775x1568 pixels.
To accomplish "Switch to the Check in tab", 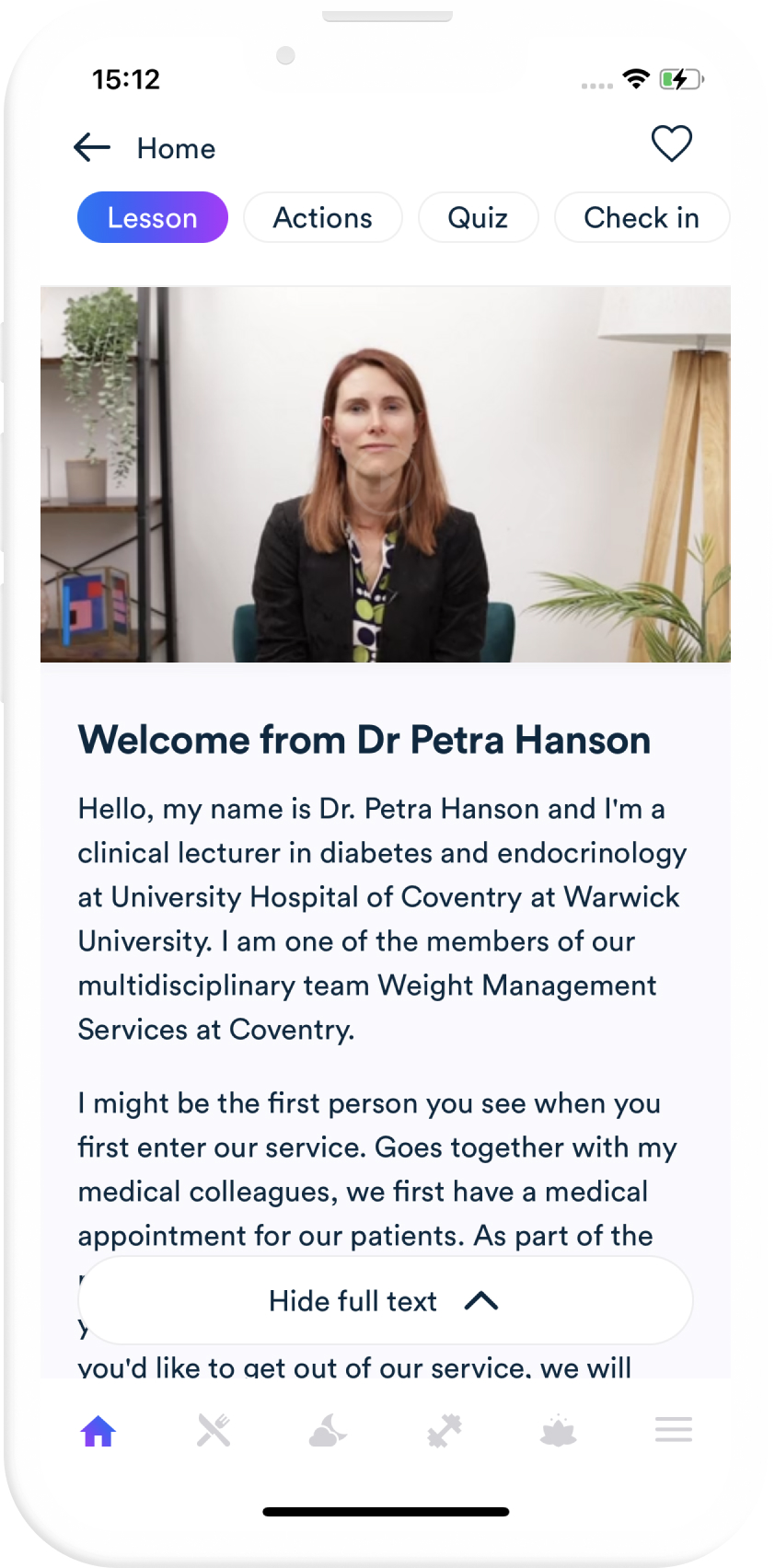I will click(642, 218).
